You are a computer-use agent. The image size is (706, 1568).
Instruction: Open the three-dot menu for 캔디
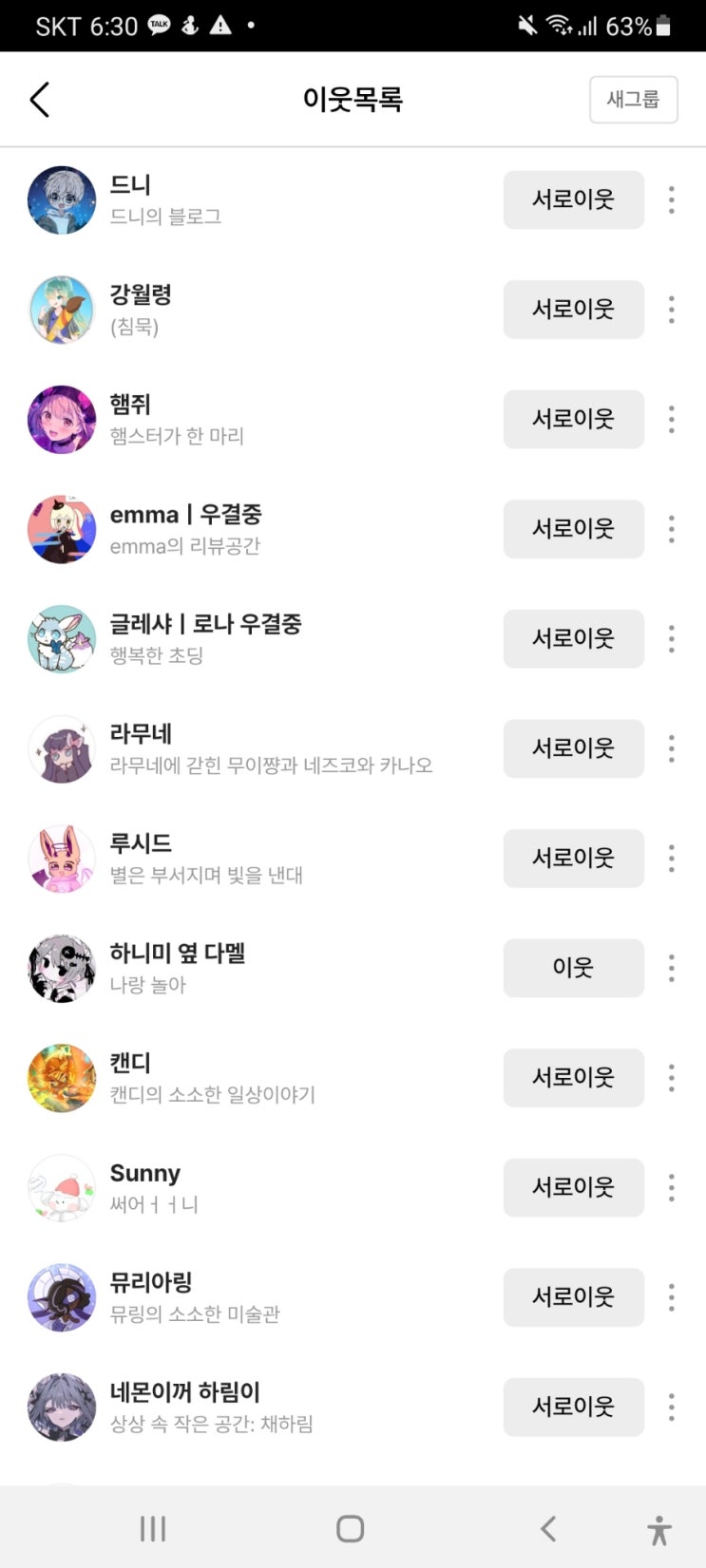[671, 1077]
